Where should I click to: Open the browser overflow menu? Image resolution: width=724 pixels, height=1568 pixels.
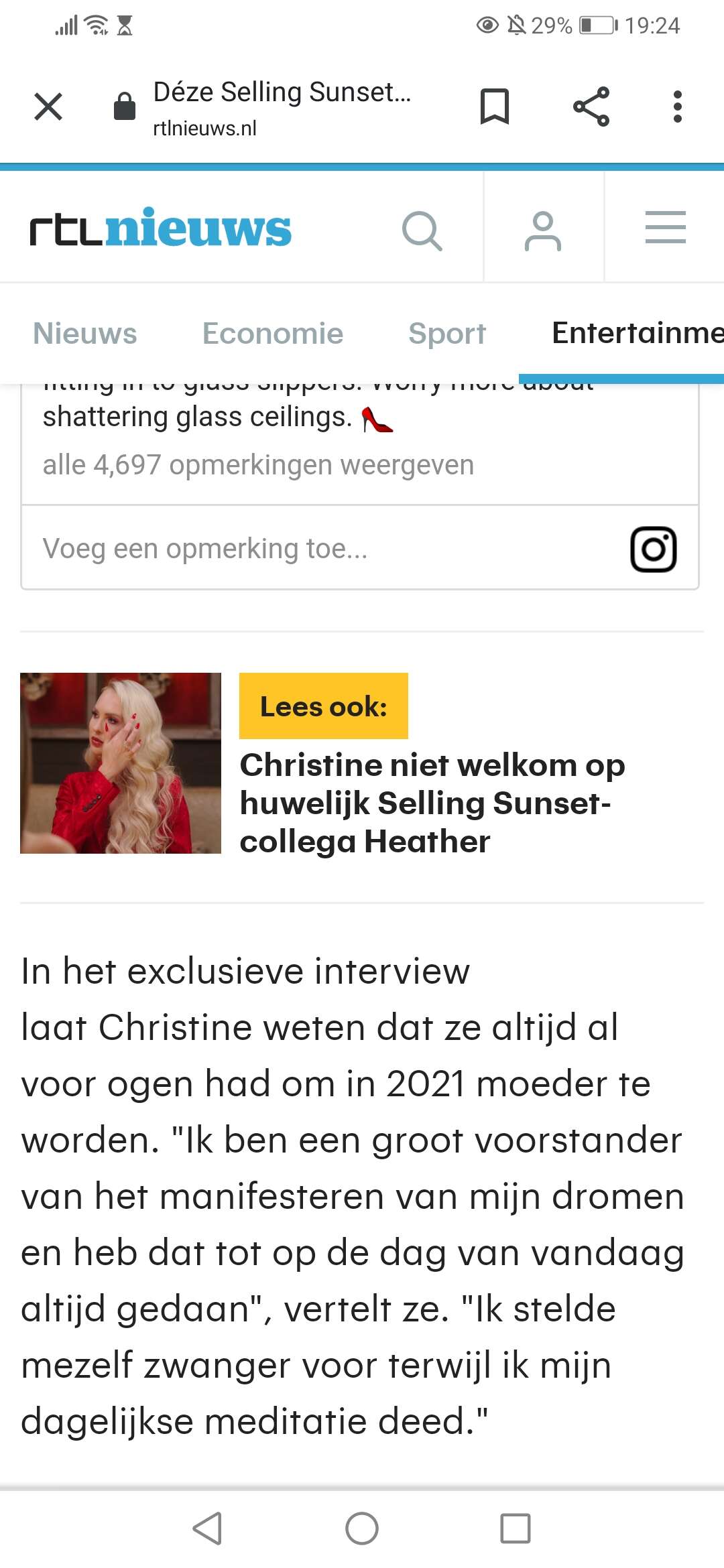click(678, 107)
